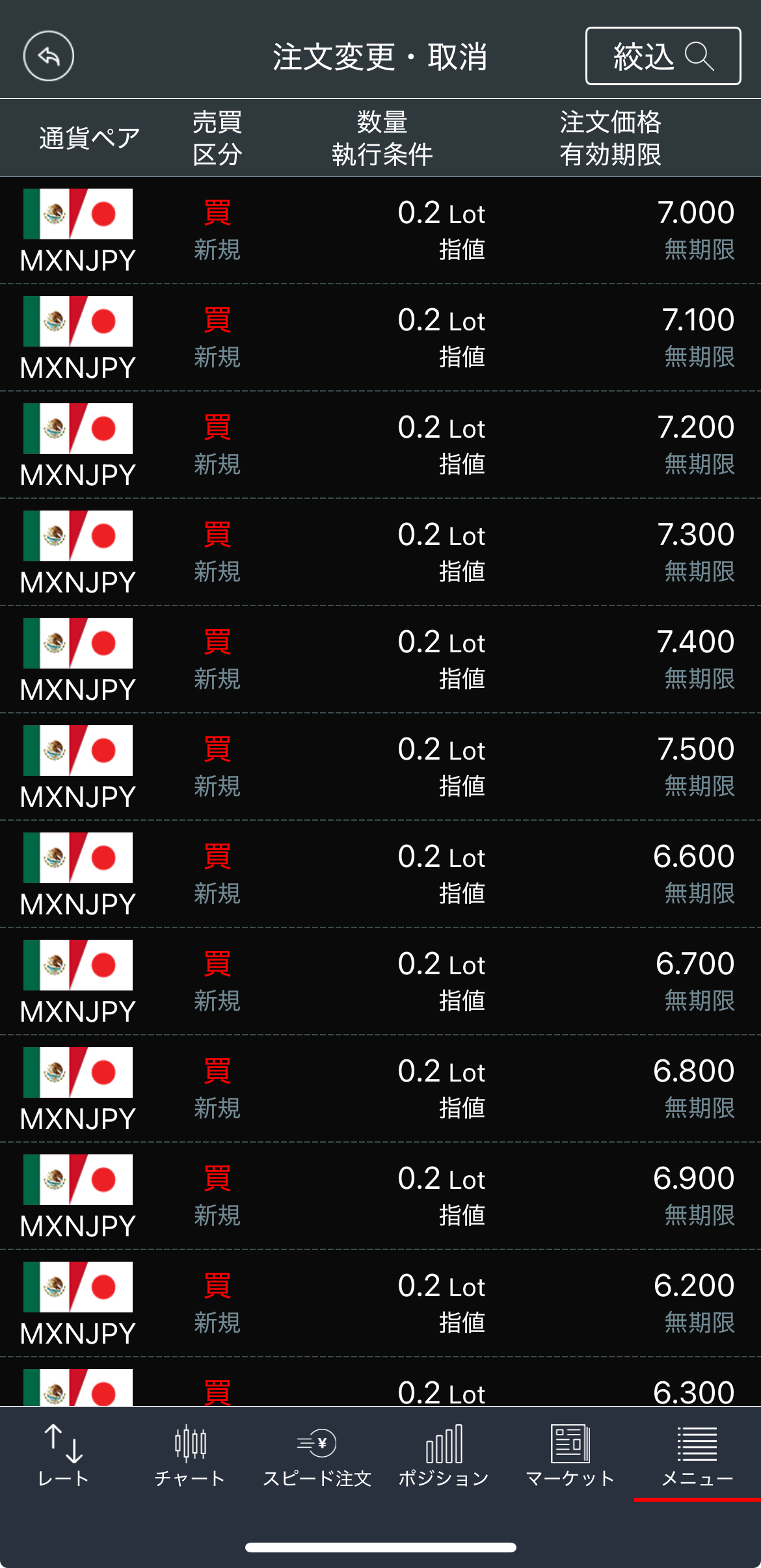Tap the MXNJPY order at 6.700
Image resolution: width=761 pixels, height=1568 pixels.
[380, 981]
